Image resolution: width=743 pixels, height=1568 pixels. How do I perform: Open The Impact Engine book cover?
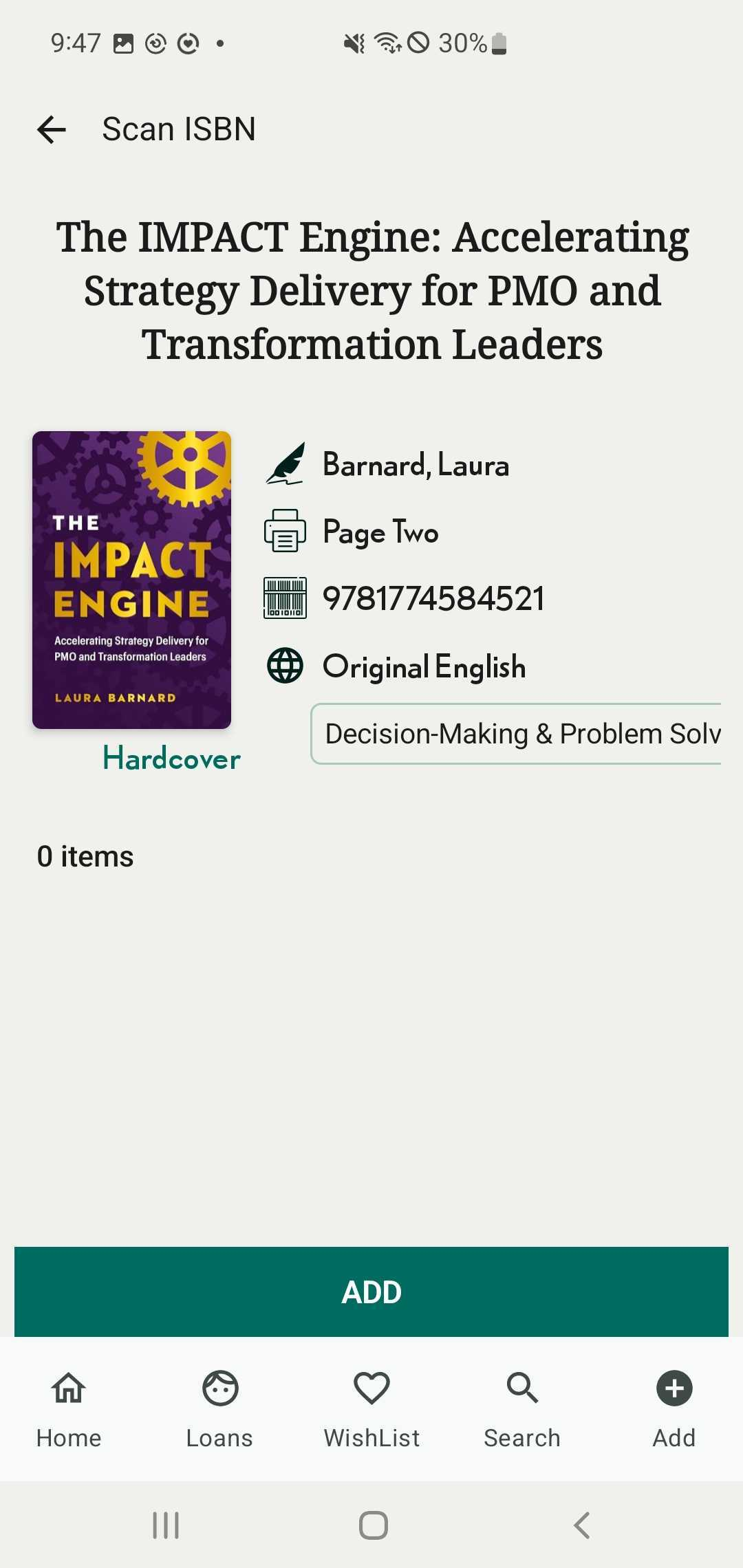[131, 580]
